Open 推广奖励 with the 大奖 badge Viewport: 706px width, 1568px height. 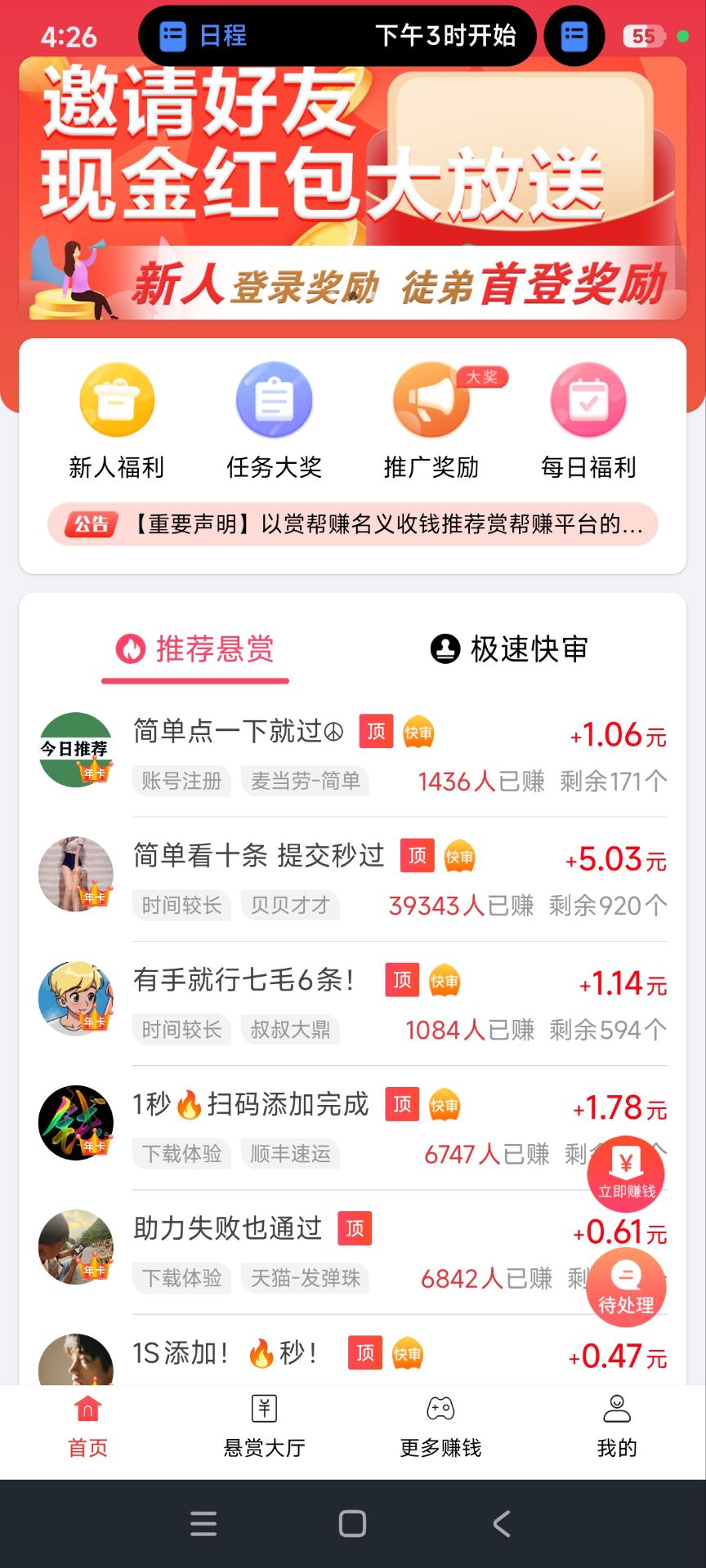point(431,399)
